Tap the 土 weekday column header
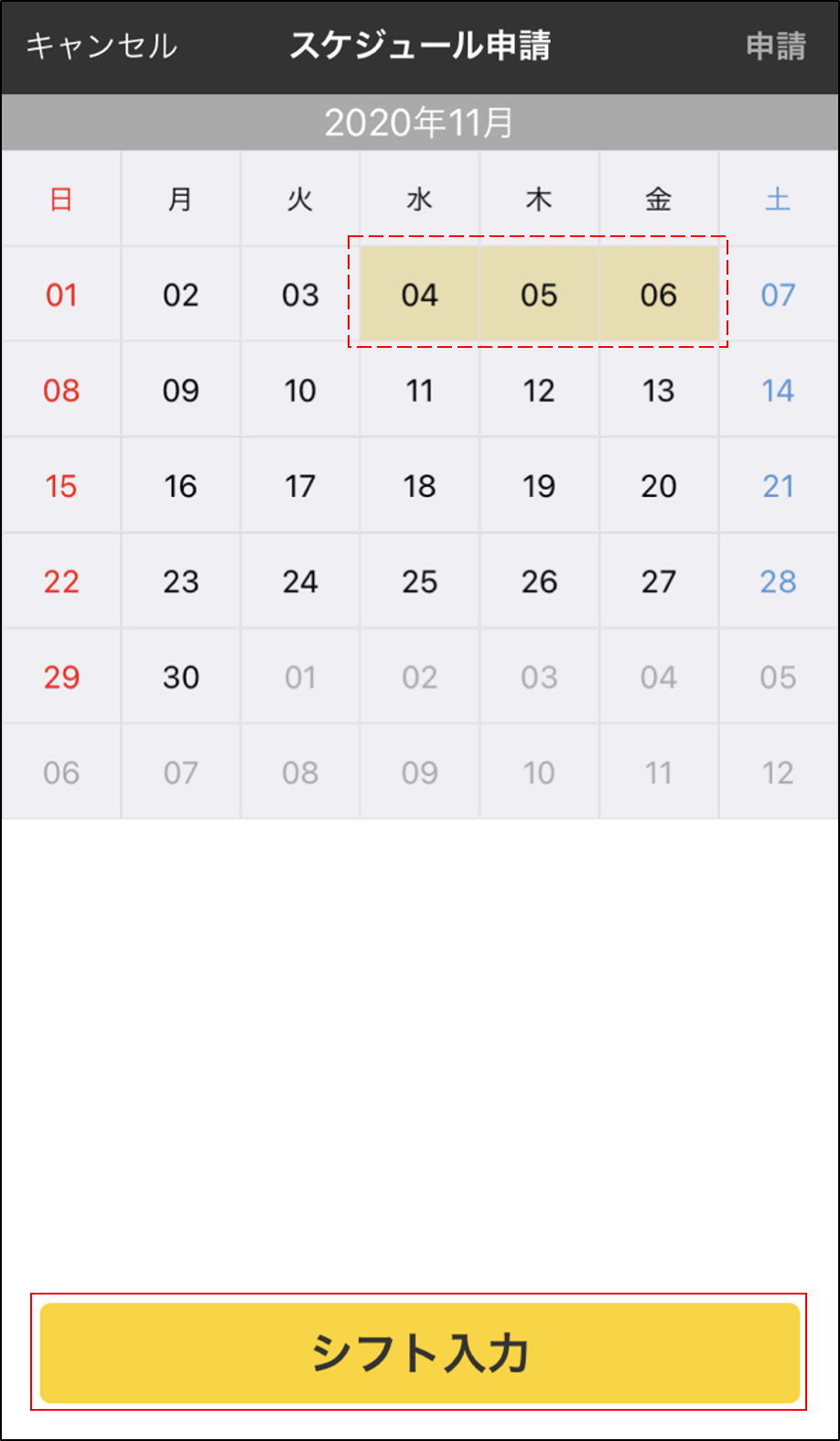This screenshot has height=1441, width=840. click(x=779, y=198)
